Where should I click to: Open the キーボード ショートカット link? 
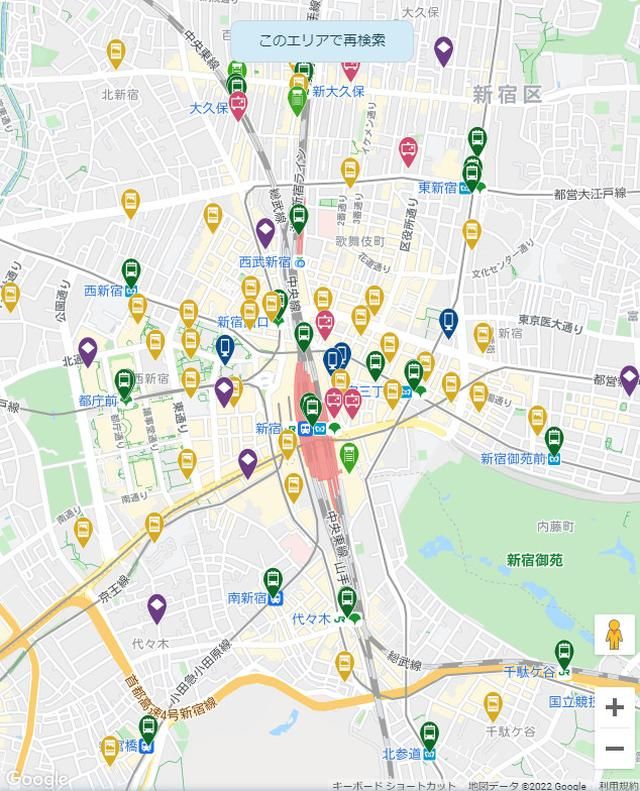click(394, 785)
